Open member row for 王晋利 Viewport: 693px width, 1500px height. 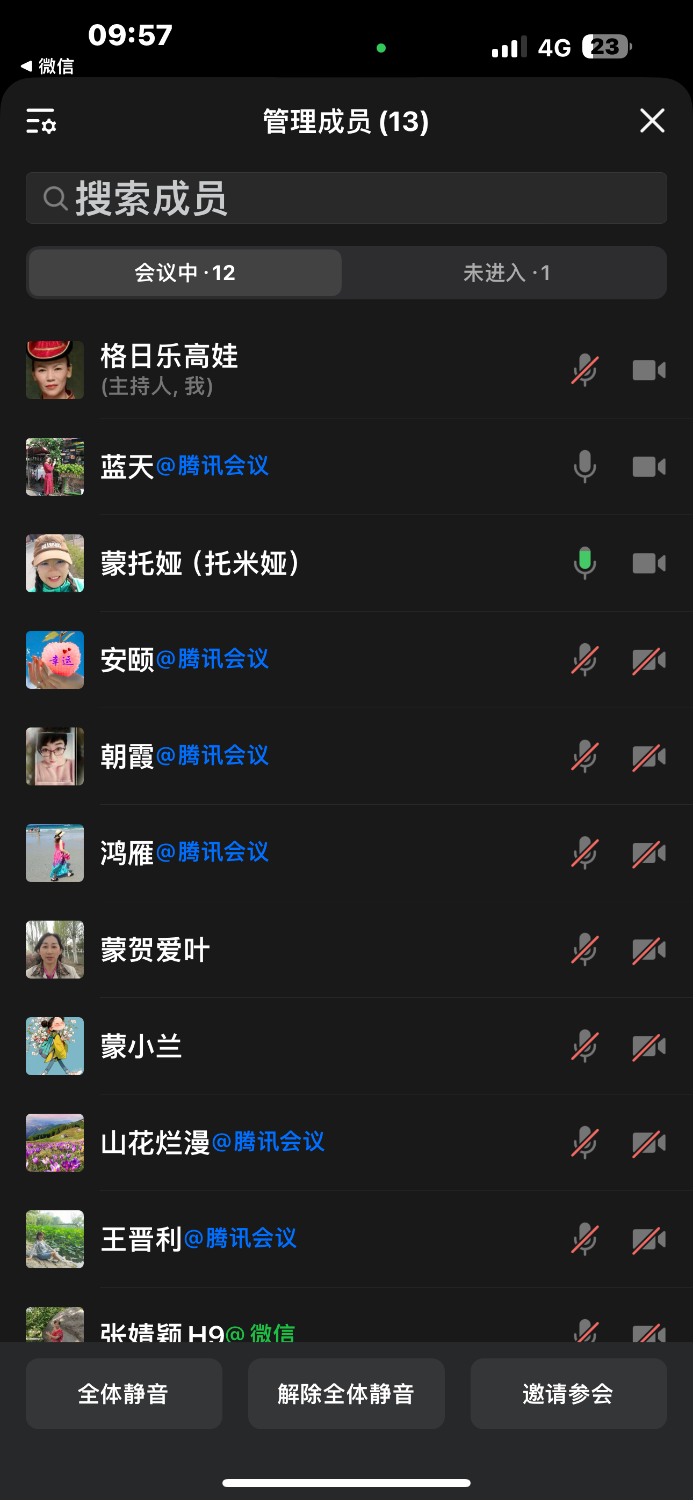pyautogui.click(x=300, y=1239)
